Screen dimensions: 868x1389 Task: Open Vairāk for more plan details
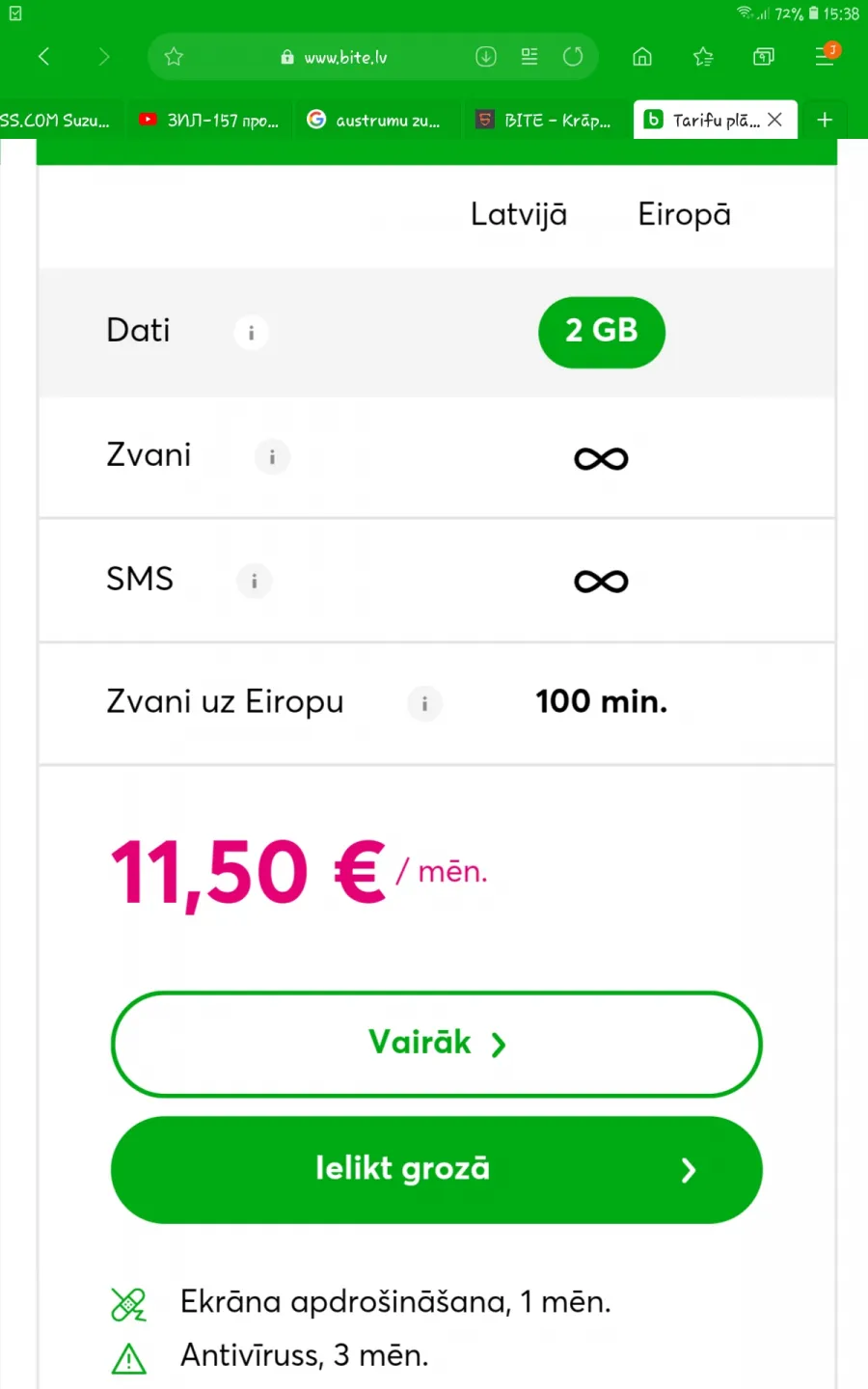tap(437, 1044)
